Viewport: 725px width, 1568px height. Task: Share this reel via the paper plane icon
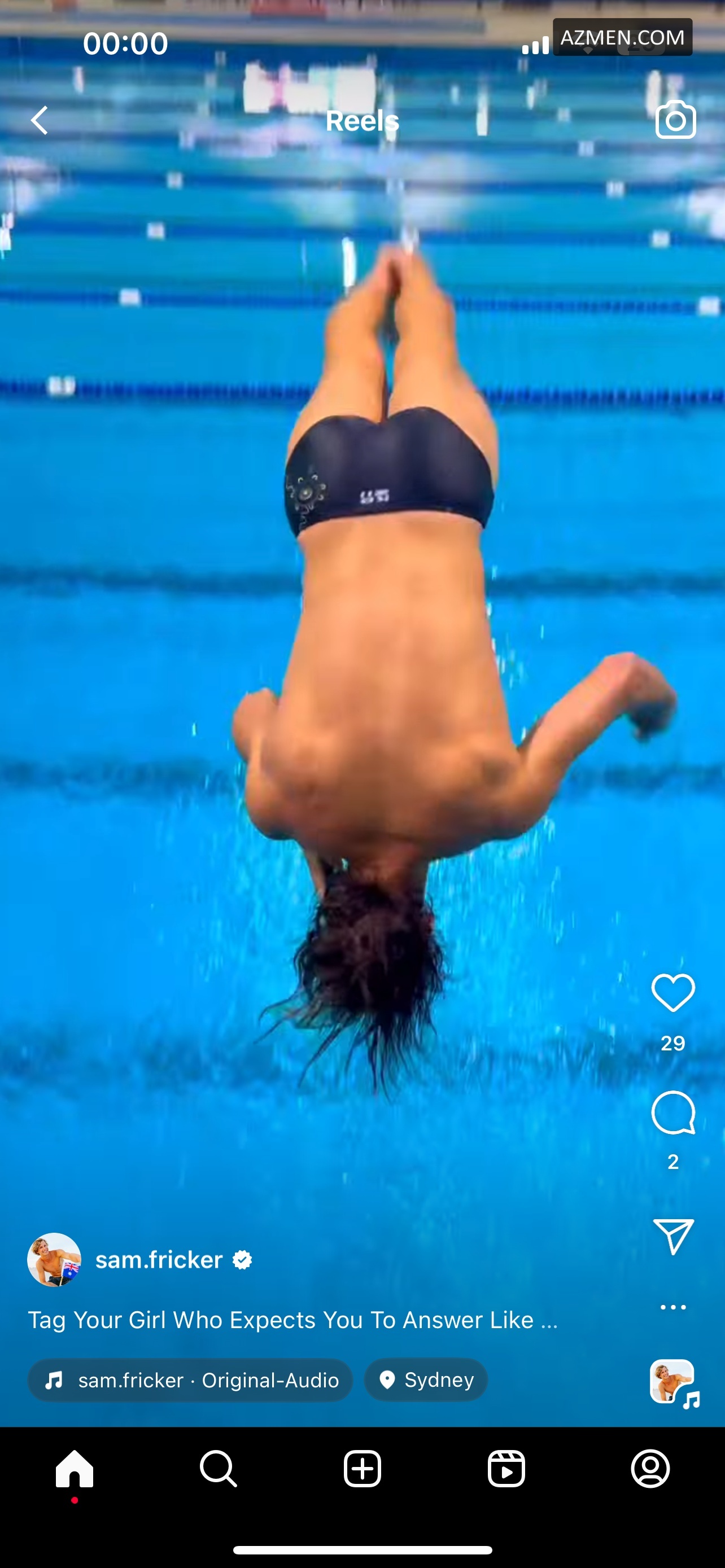672,1236
